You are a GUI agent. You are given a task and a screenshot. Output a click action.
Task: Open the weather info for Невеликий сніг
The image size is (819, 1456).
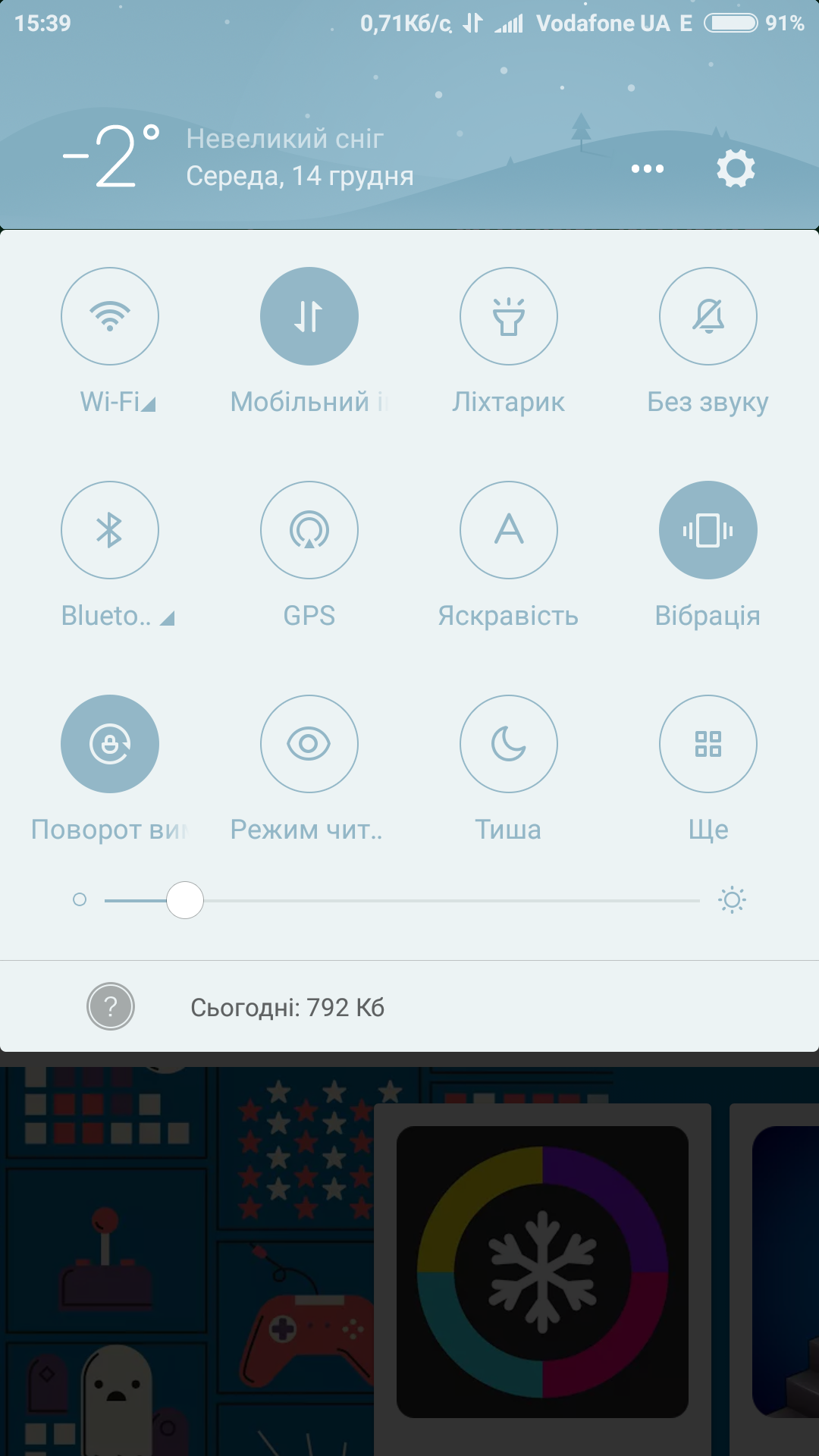(284, 139)
